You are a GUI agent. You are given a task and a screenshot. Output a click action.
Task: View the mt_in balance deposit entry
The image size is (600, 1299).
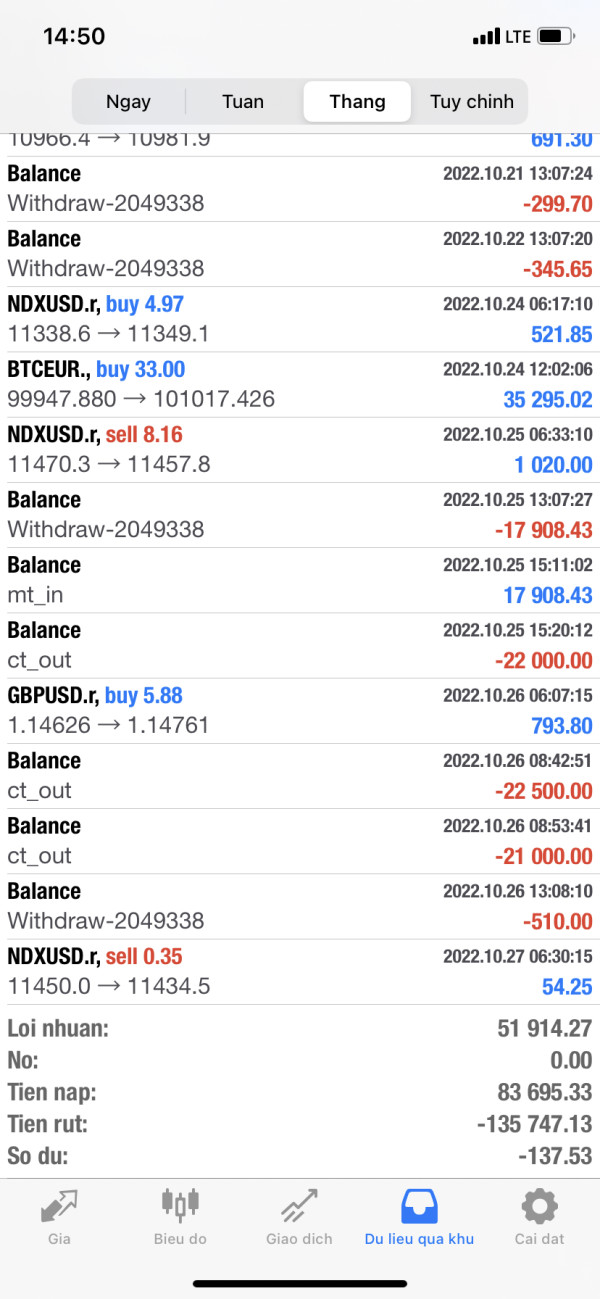coord(300,580)
